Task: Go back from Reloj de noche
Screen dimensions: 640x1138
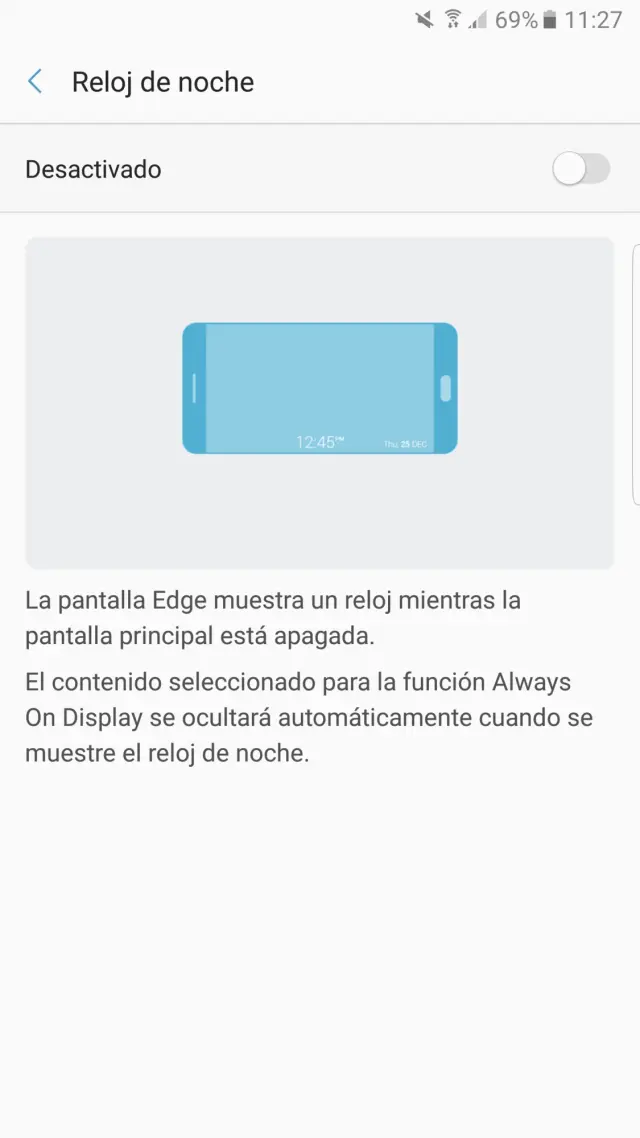Action: [36, 82]
